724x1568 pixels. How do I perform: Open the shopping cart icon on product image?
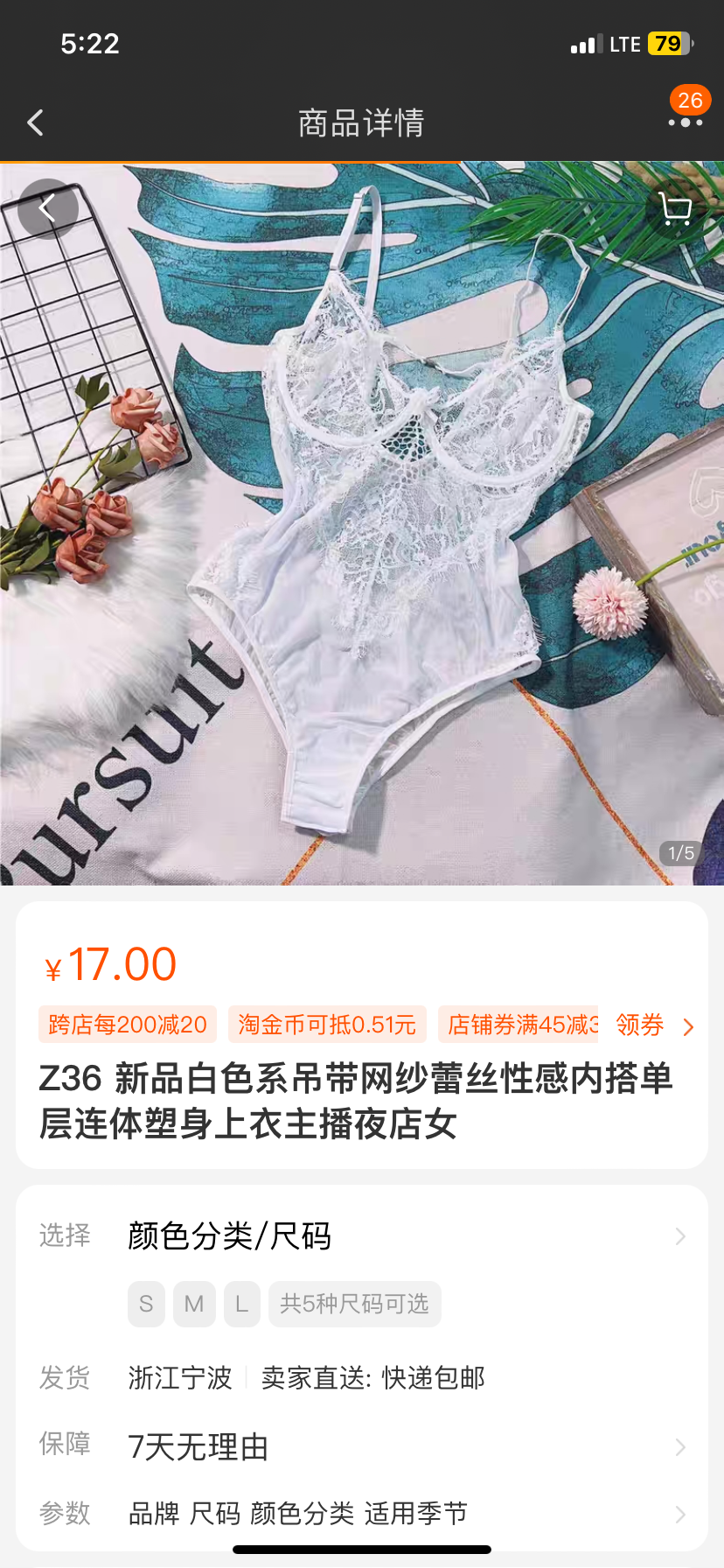point(675,208)
